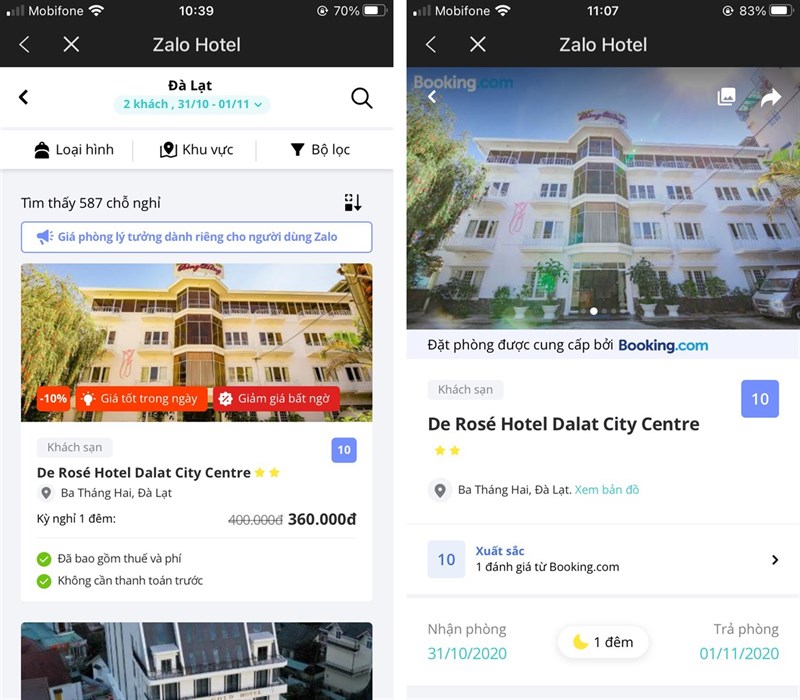
Task: Open the second hotel card below De Rosé
Action: coord(196,660)
